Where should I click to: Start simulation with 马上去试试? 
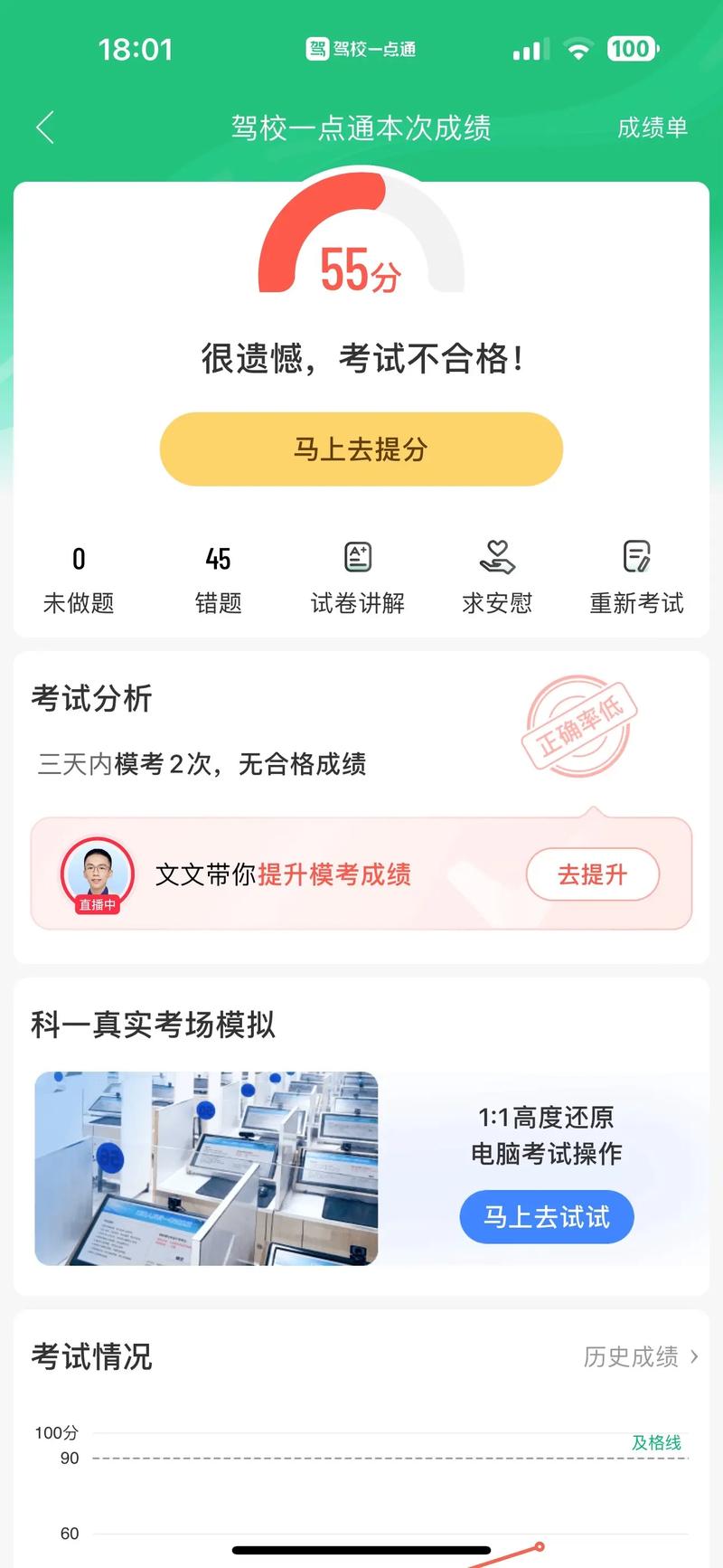(x=546, y=1217)
